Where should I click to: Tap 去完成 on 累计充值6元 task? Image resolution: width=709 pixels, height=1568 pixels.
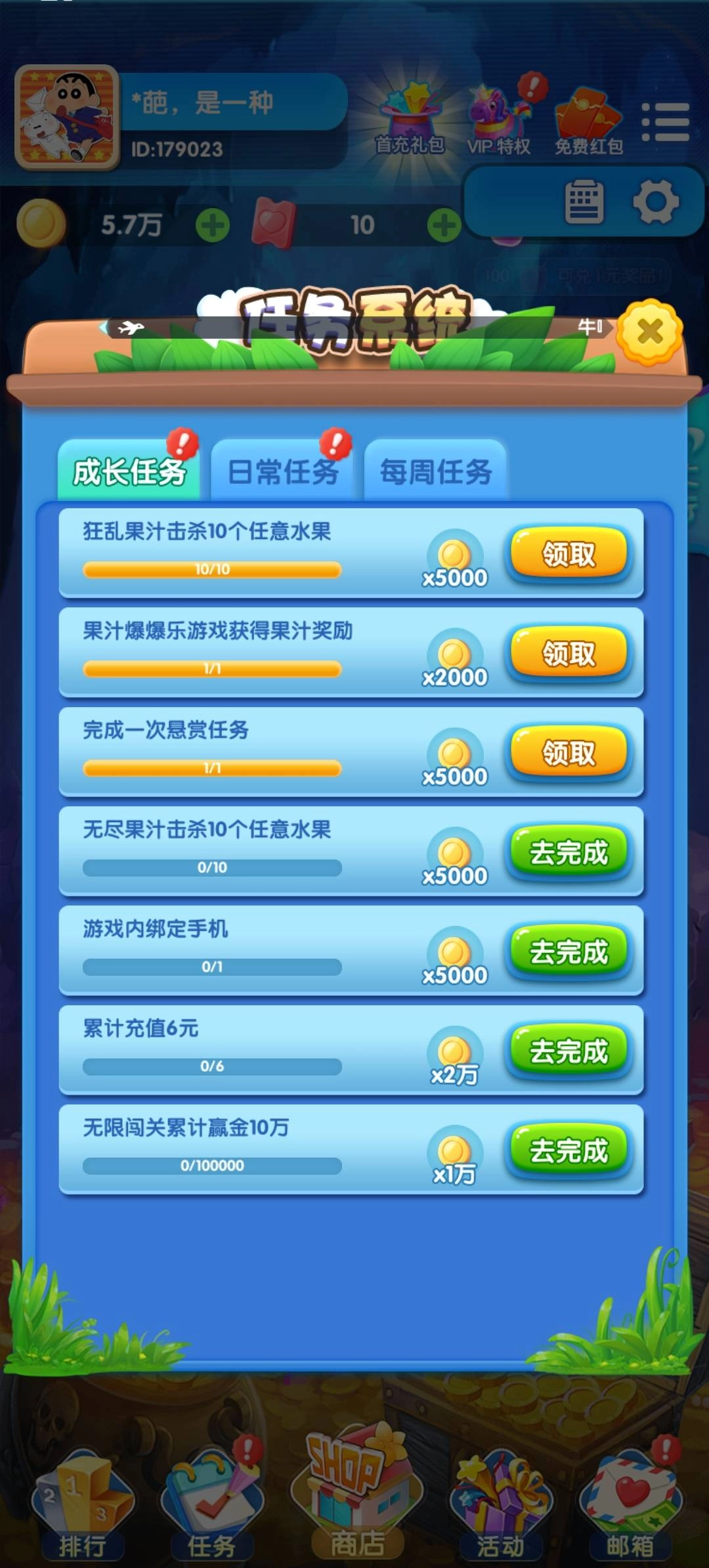click(x=569, y=1051)
